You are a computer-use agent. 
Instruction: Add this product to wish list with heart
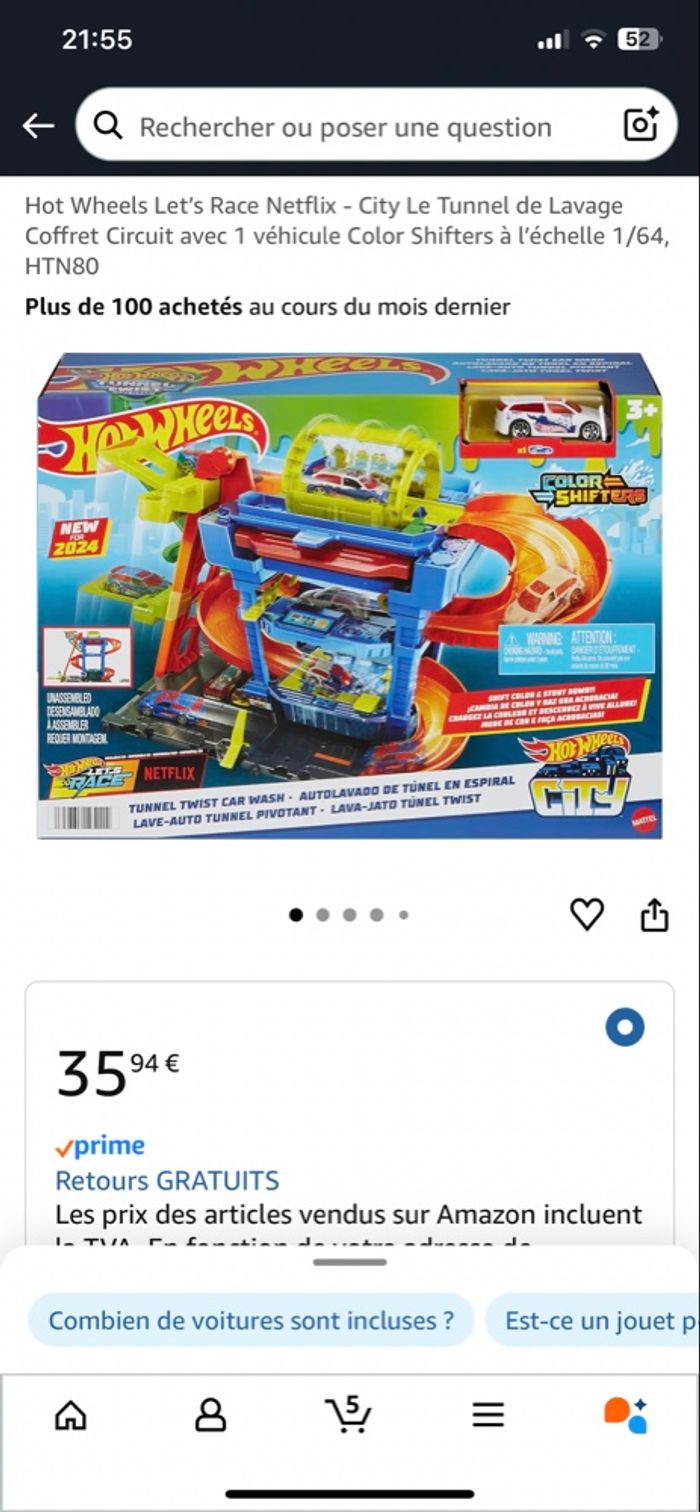587,914
